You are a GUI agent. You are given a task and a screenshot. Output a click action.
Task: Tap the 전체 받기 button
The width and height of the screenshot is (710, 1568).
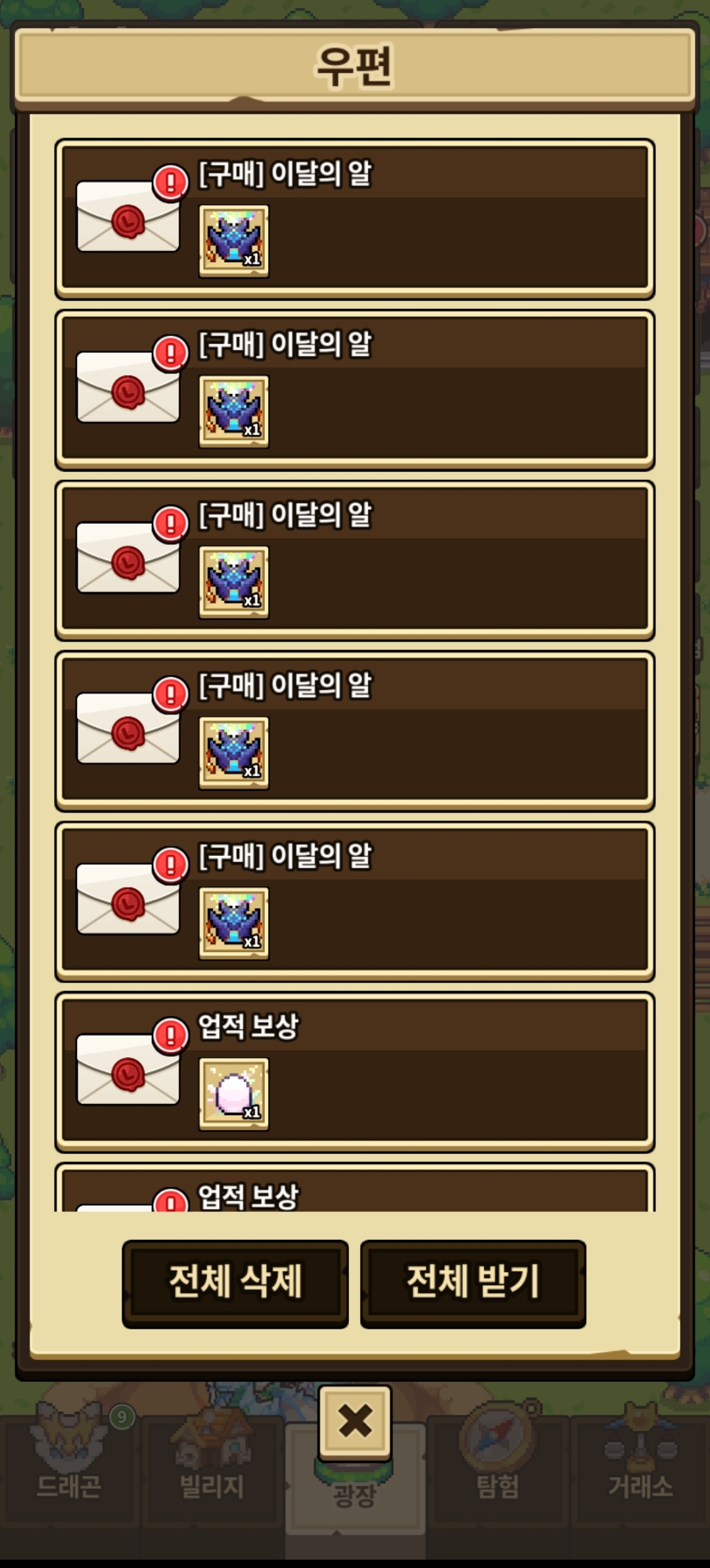[x=473, y=1283]
